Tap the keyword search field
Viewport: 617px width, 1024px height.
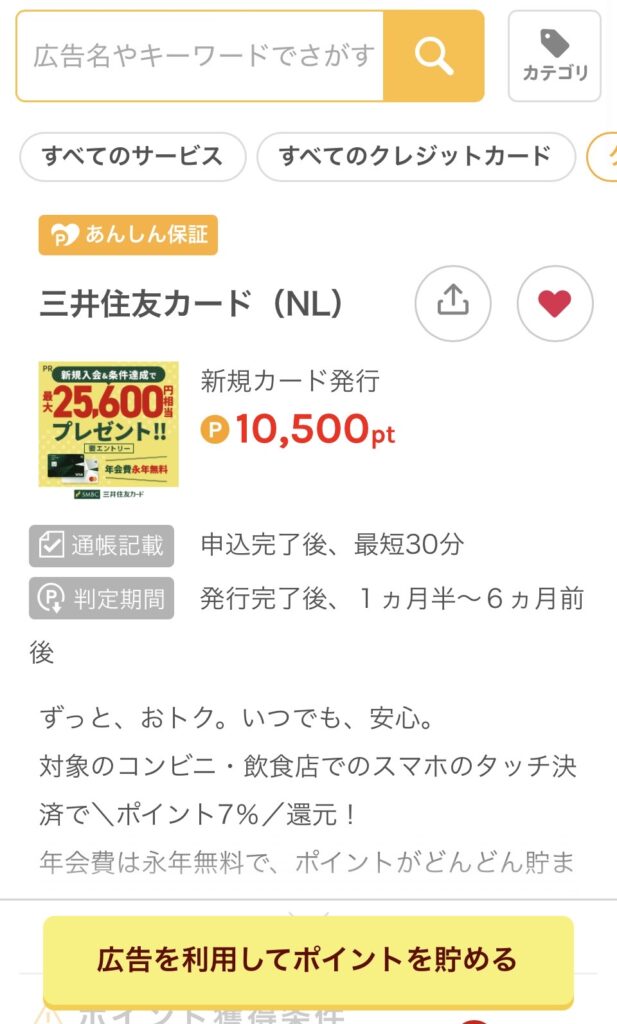click(200, 56)
